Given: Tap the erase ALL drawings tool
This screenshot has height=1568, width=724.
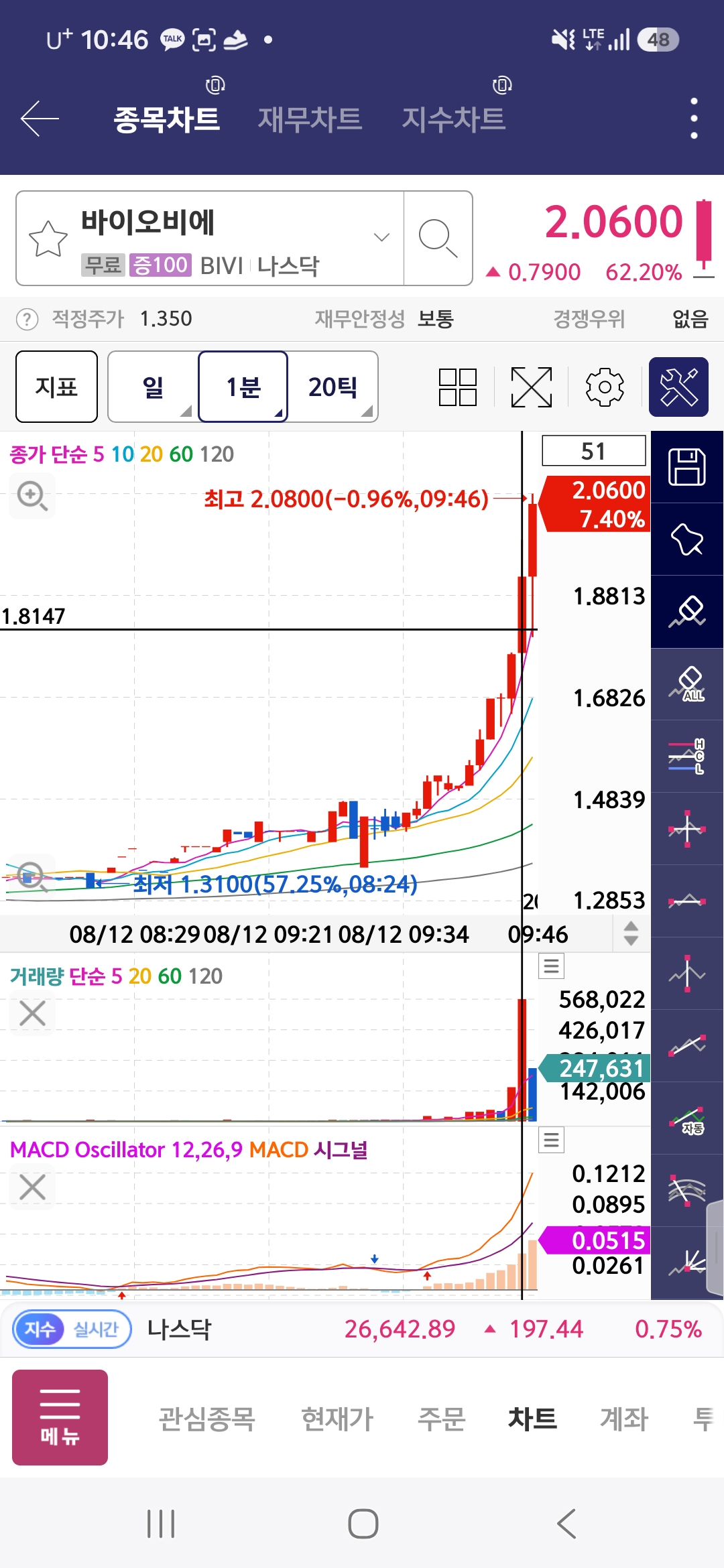Looking at the screenshot, I should click(x=687, y=684).
